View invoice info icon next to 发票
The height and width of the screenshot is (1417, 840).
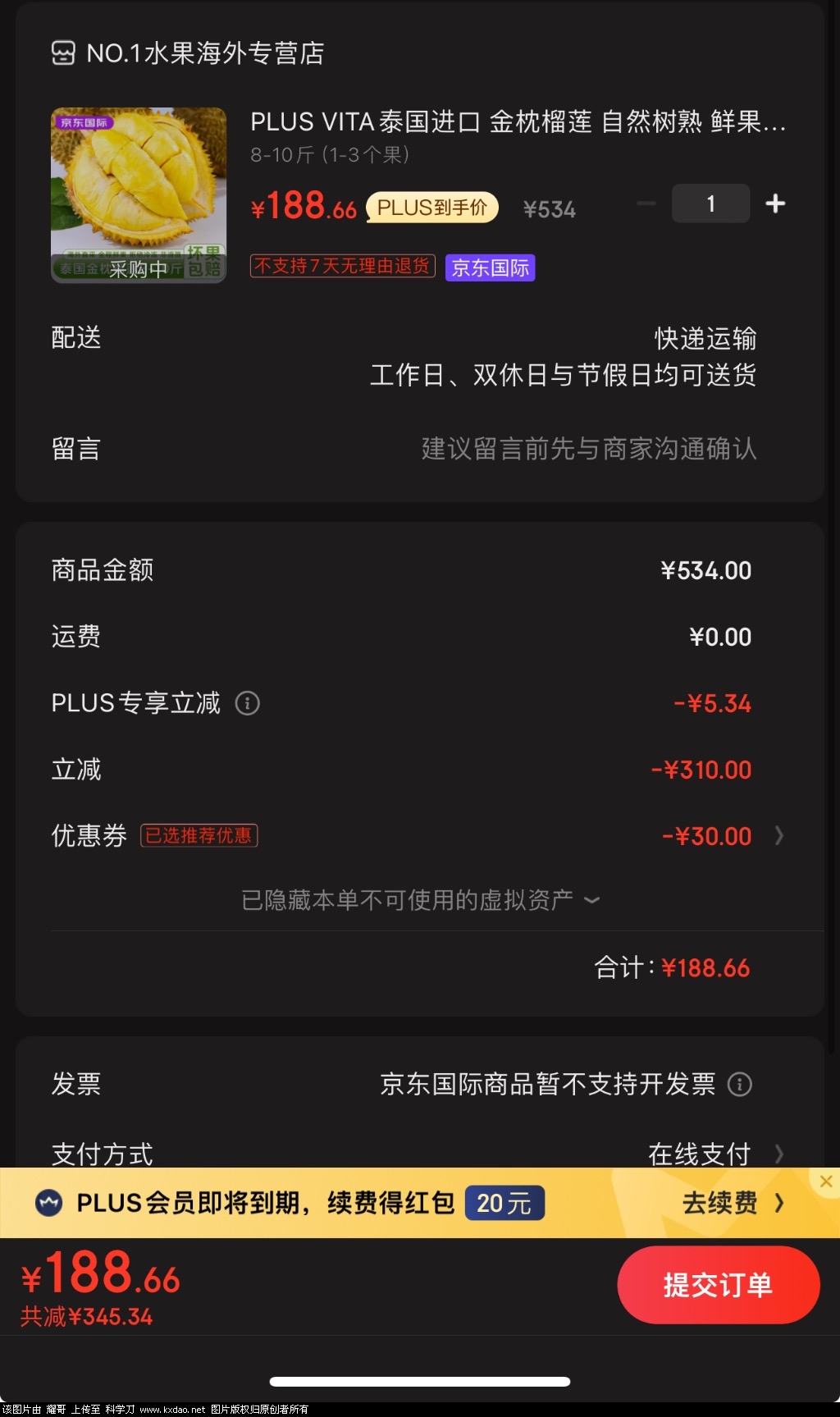click(740, 1084)
